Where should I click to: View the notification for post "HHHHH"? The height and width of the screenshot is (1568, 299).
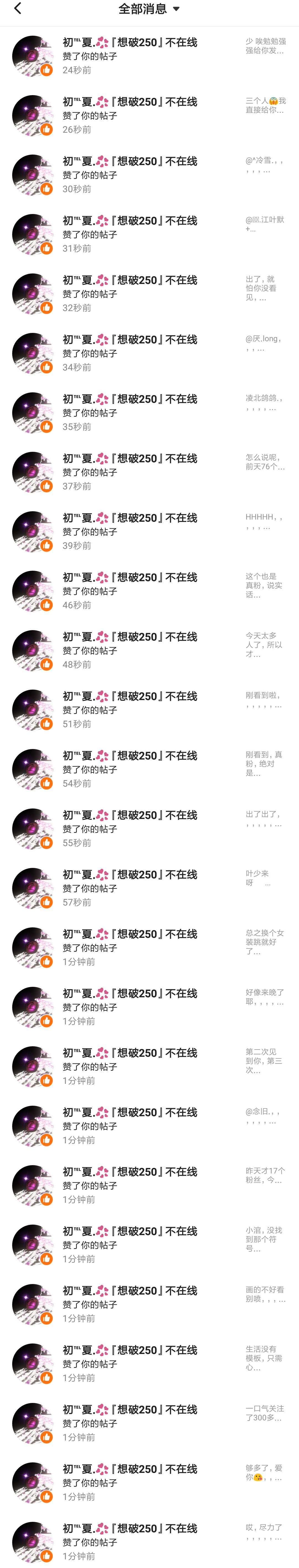click(149, 531)
